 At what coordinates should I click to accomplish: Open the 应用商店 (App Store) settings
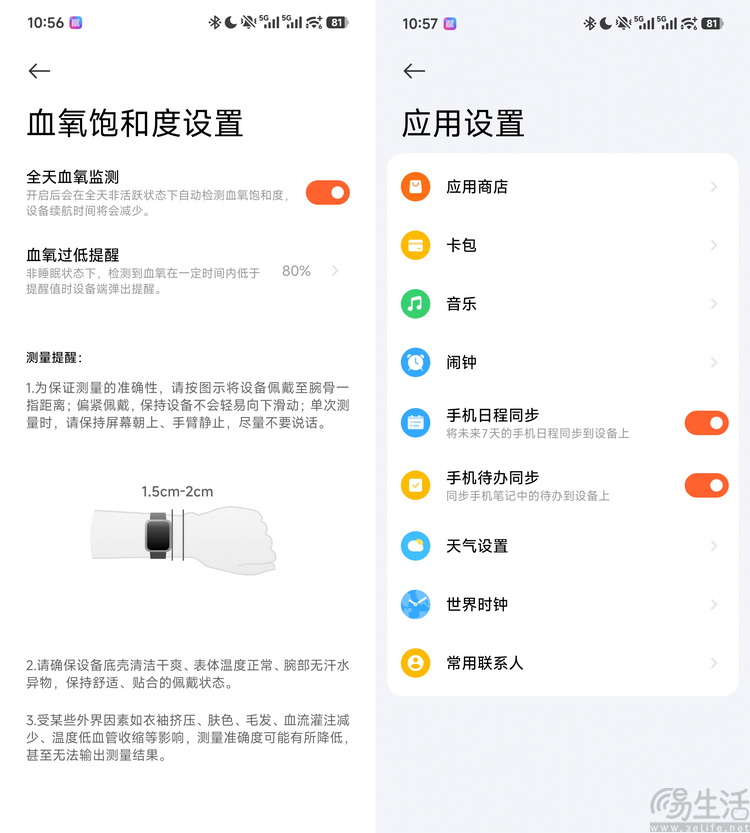tap(415, 186)
